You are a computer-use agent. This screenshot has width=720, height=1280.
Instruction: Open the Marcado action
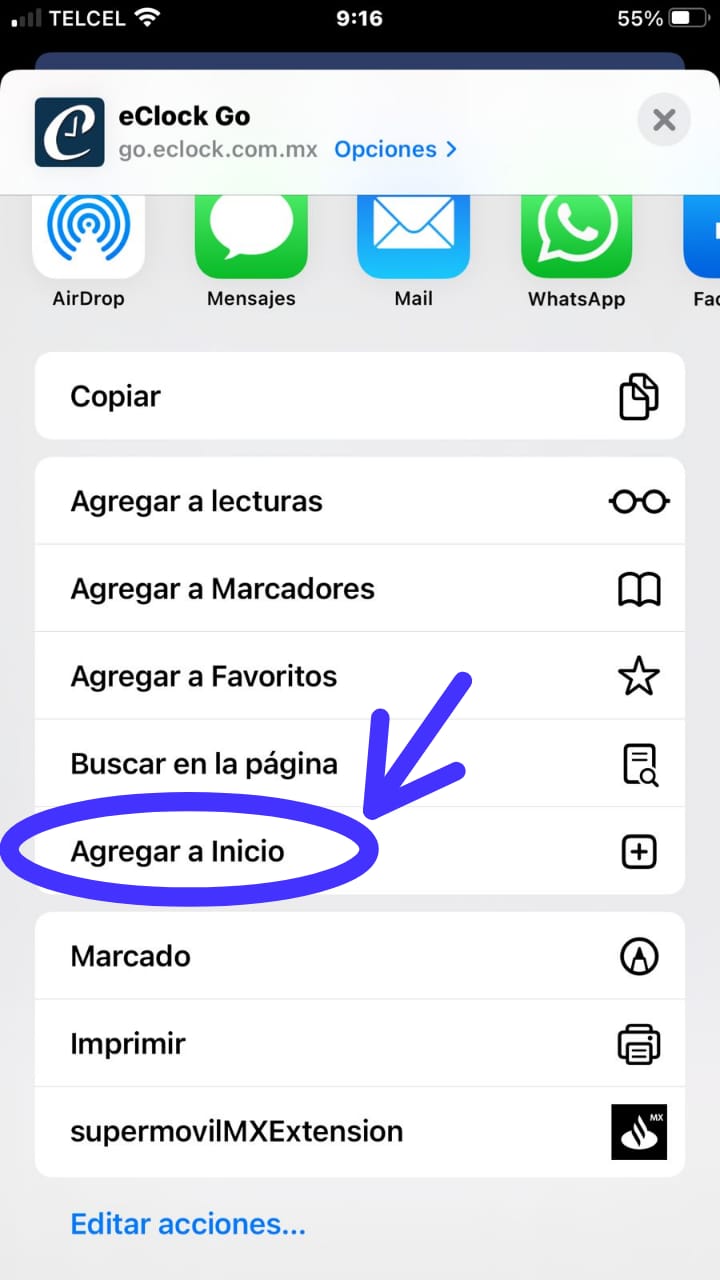(360, 956)
